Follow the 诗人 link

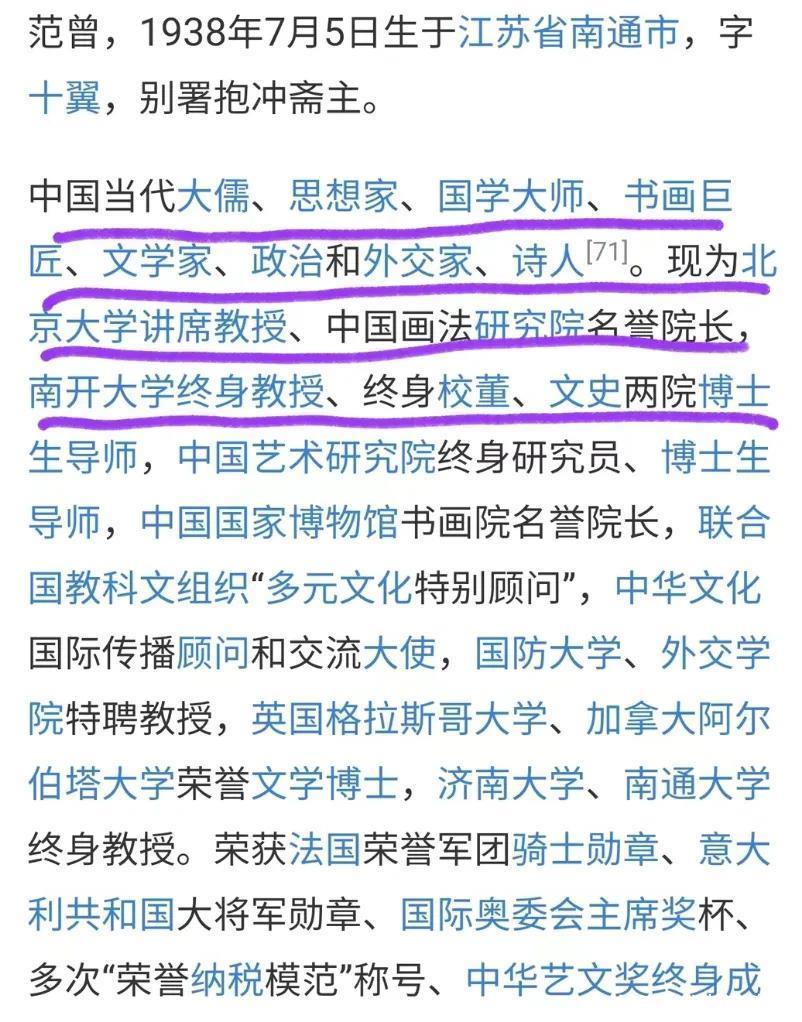545,263
